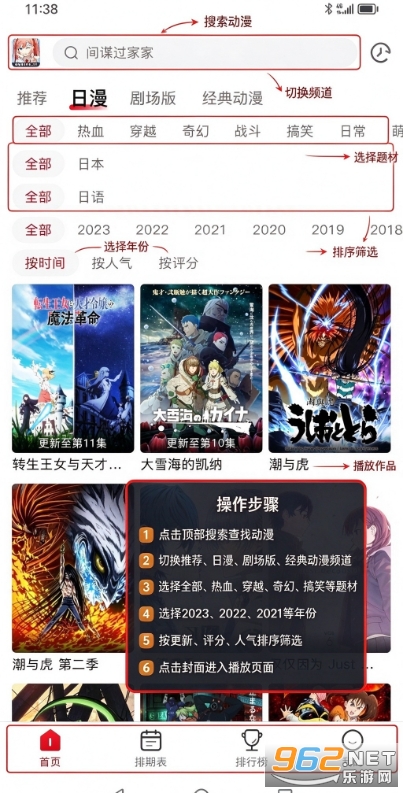Switch to the 经典动漫 channel tab
Viewport: 404px width, 793px height.
[233, 98]
